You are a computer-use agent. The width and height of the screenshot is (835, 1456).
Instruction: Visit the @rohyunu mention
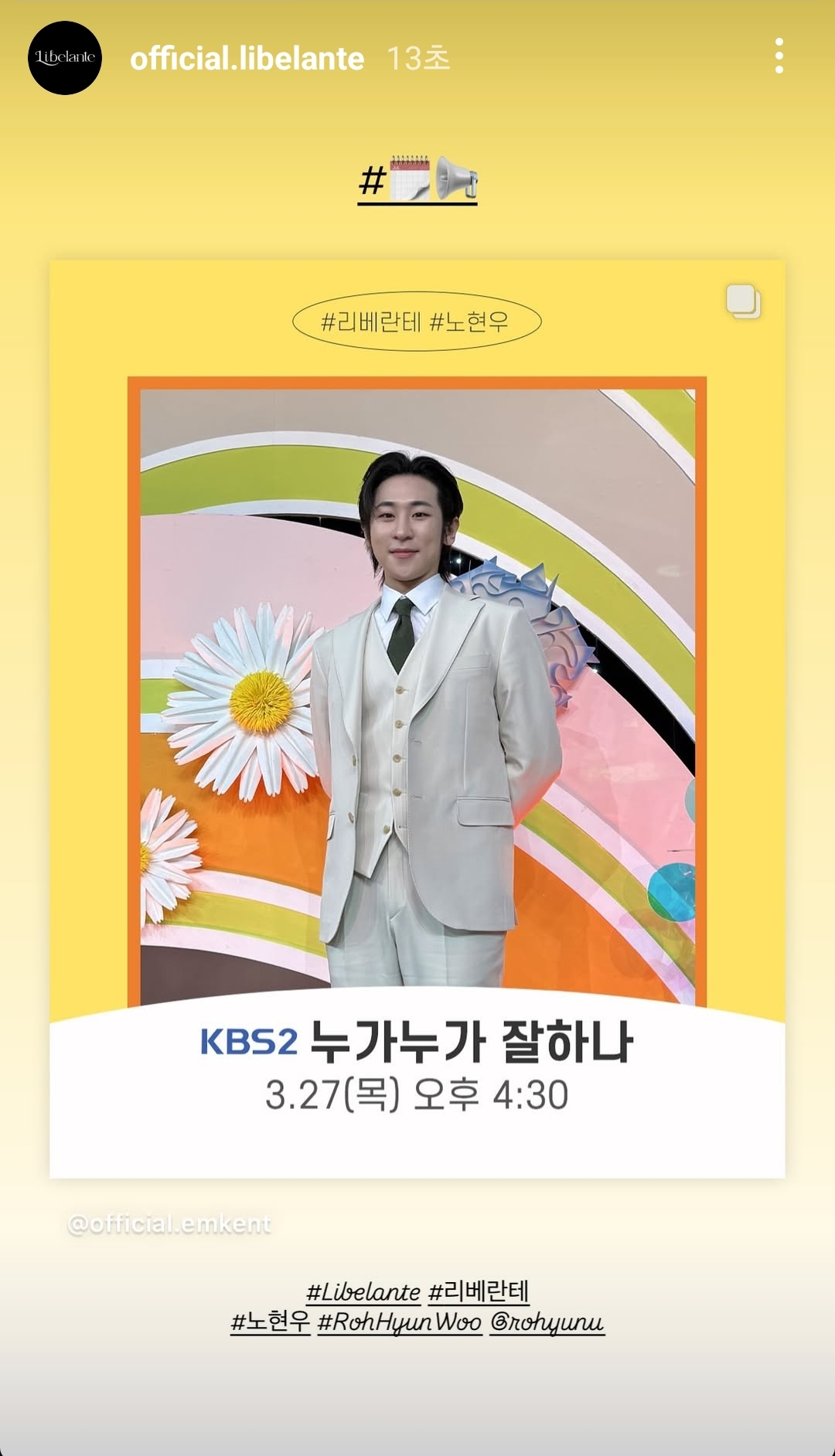coord(547,1322)
